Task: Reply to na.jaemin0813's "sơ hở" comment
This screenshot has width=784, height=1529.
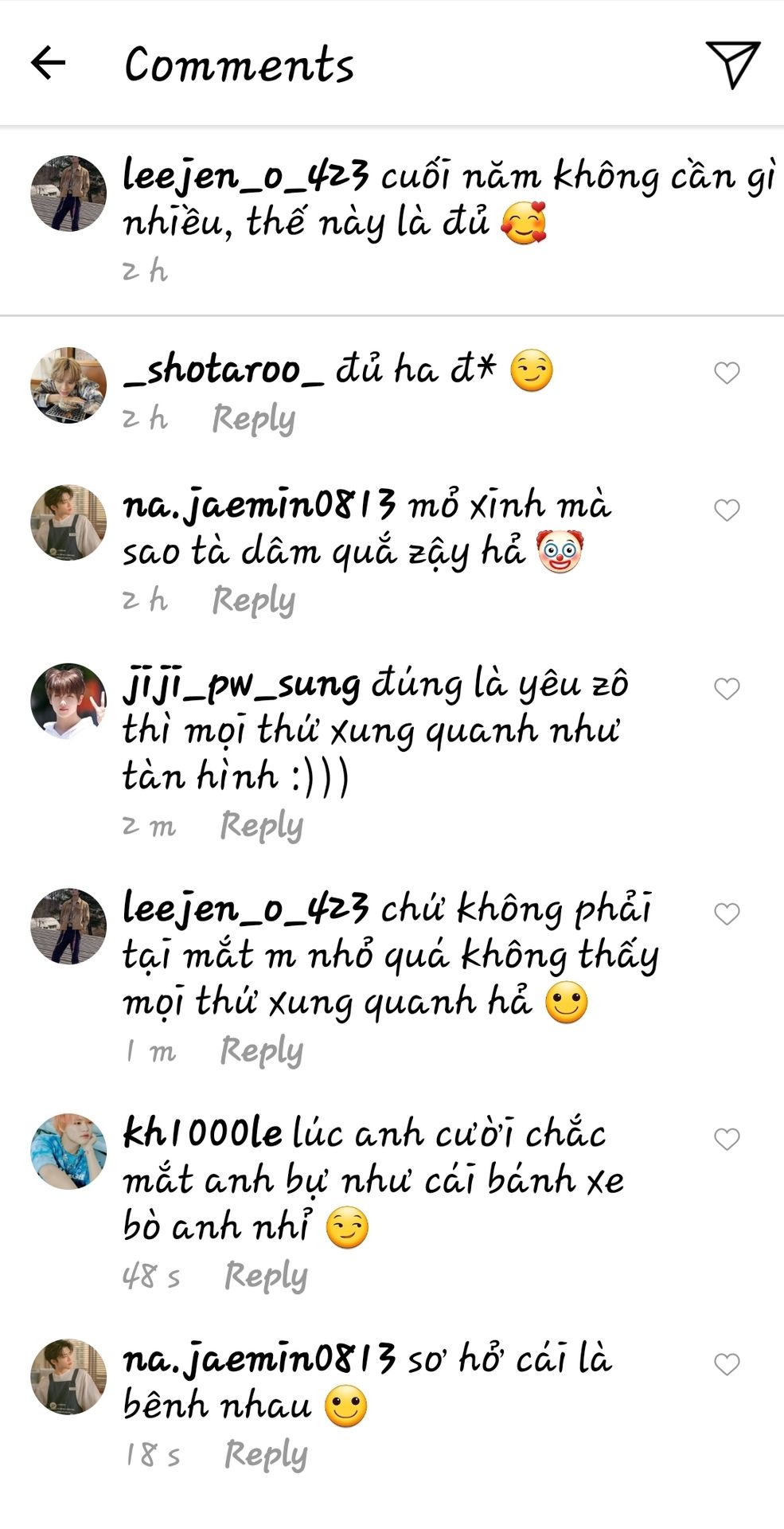Action: [265, 1454]
